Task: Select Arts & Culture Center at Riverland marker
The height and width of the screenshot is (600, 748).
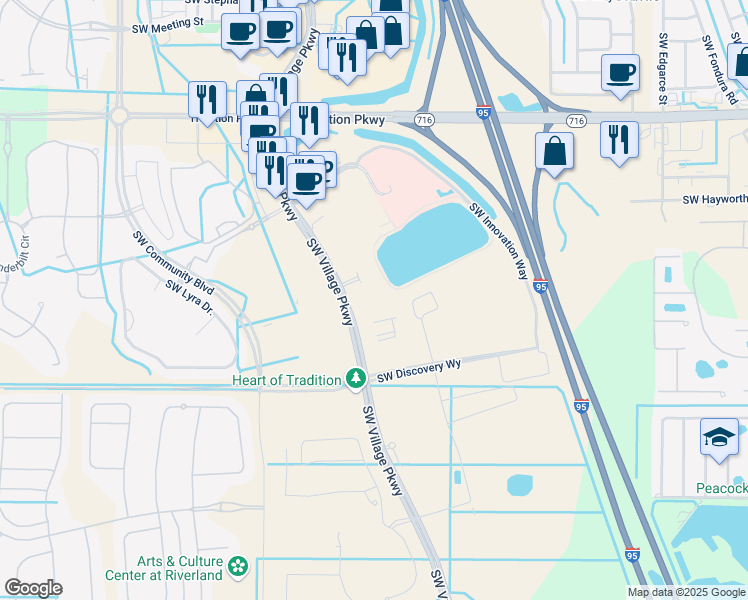Action: tap(238, 568)
